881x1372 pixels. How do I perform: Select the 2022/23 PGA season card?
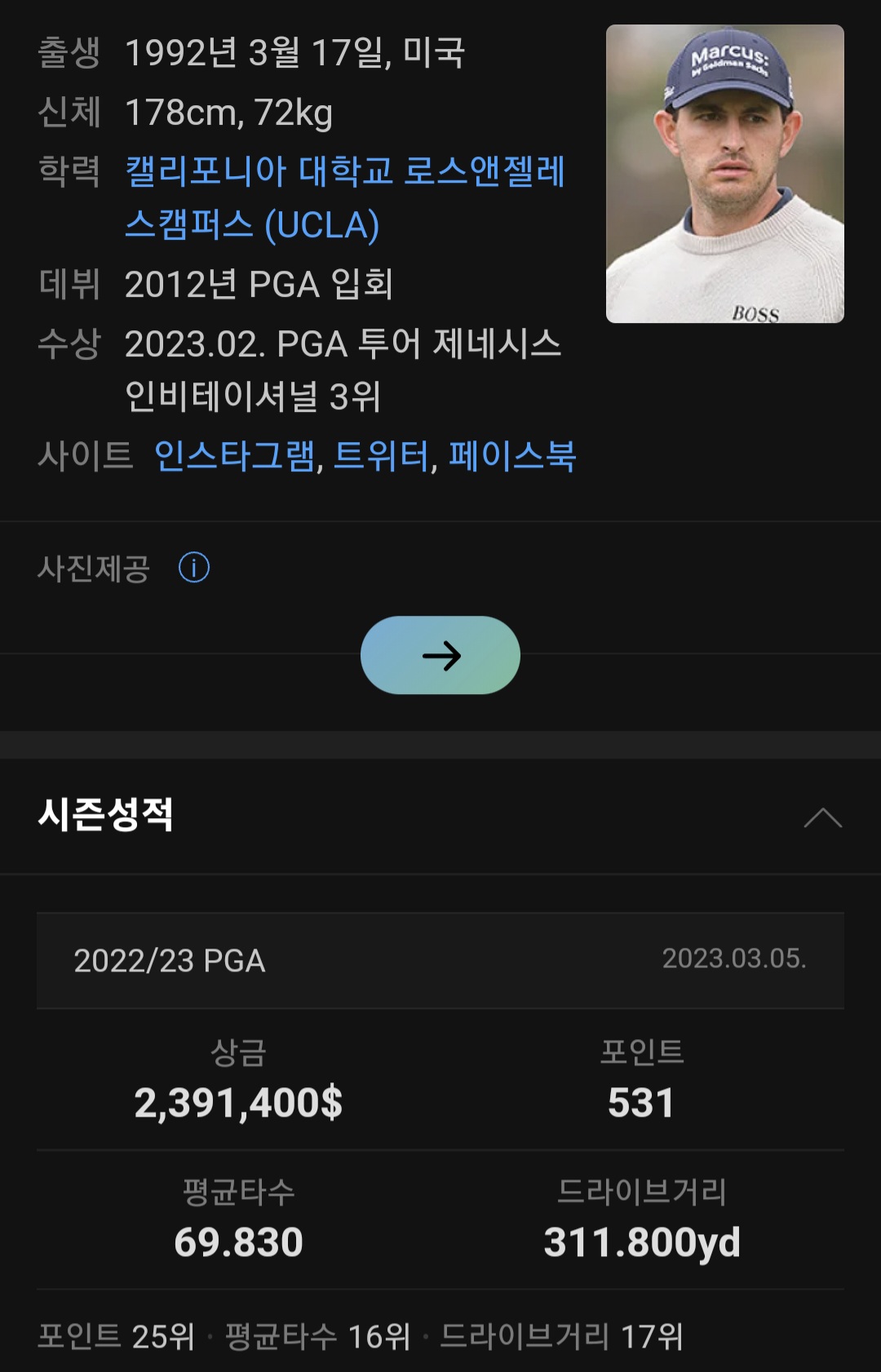[440, 961]
